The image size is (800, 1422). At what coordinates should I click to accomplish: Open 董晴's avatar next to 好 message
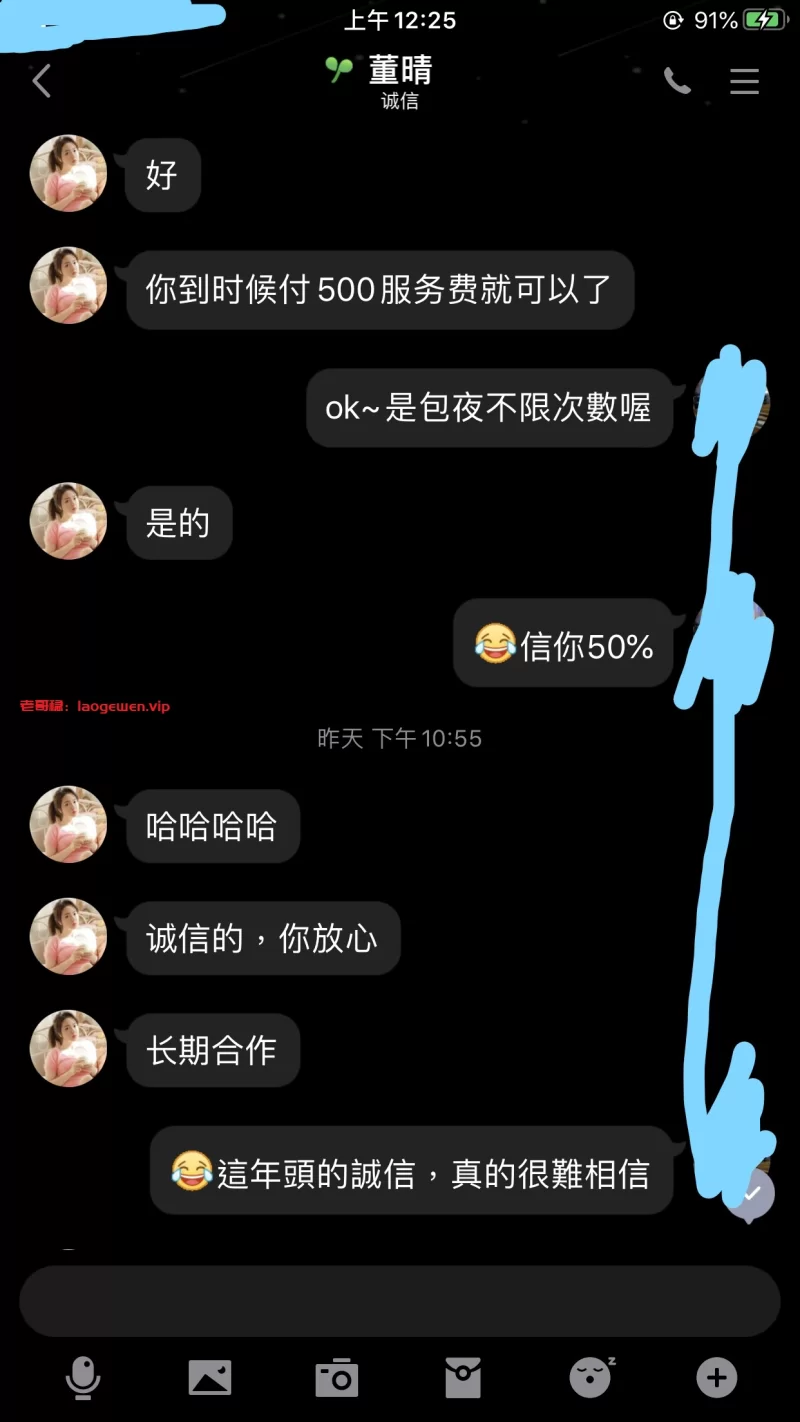tap(68, 174)
